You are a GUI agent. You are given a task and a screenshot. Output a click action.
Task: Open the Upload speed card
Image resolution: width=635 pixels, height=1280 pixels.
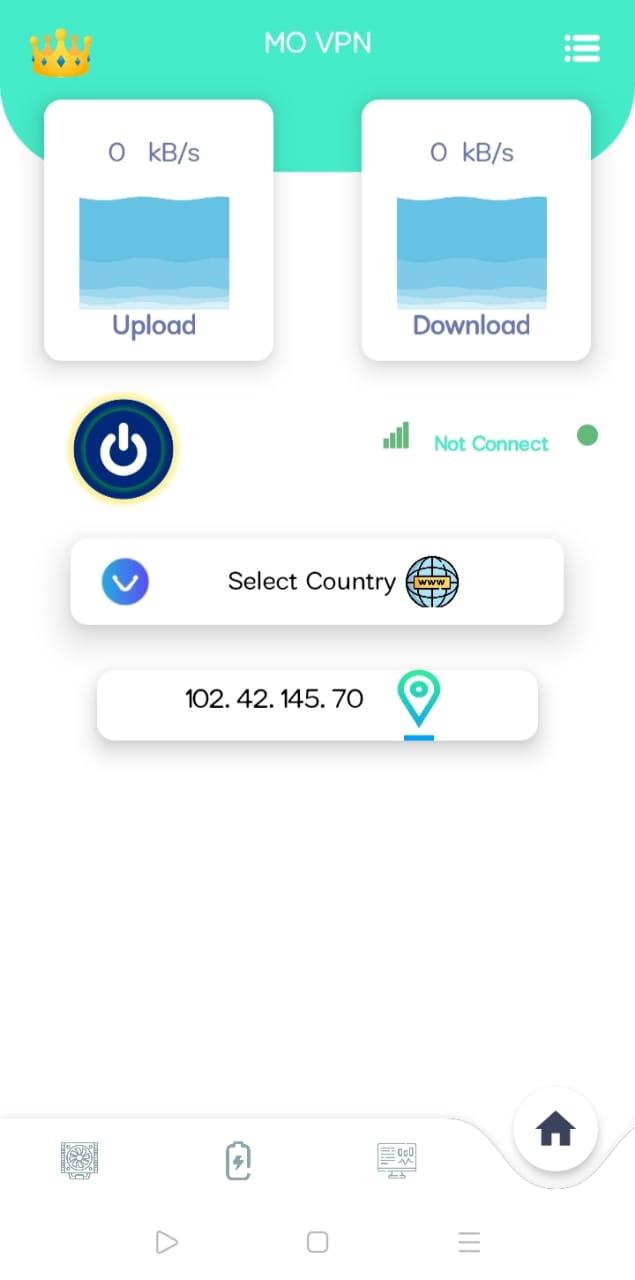click(159, 230)
